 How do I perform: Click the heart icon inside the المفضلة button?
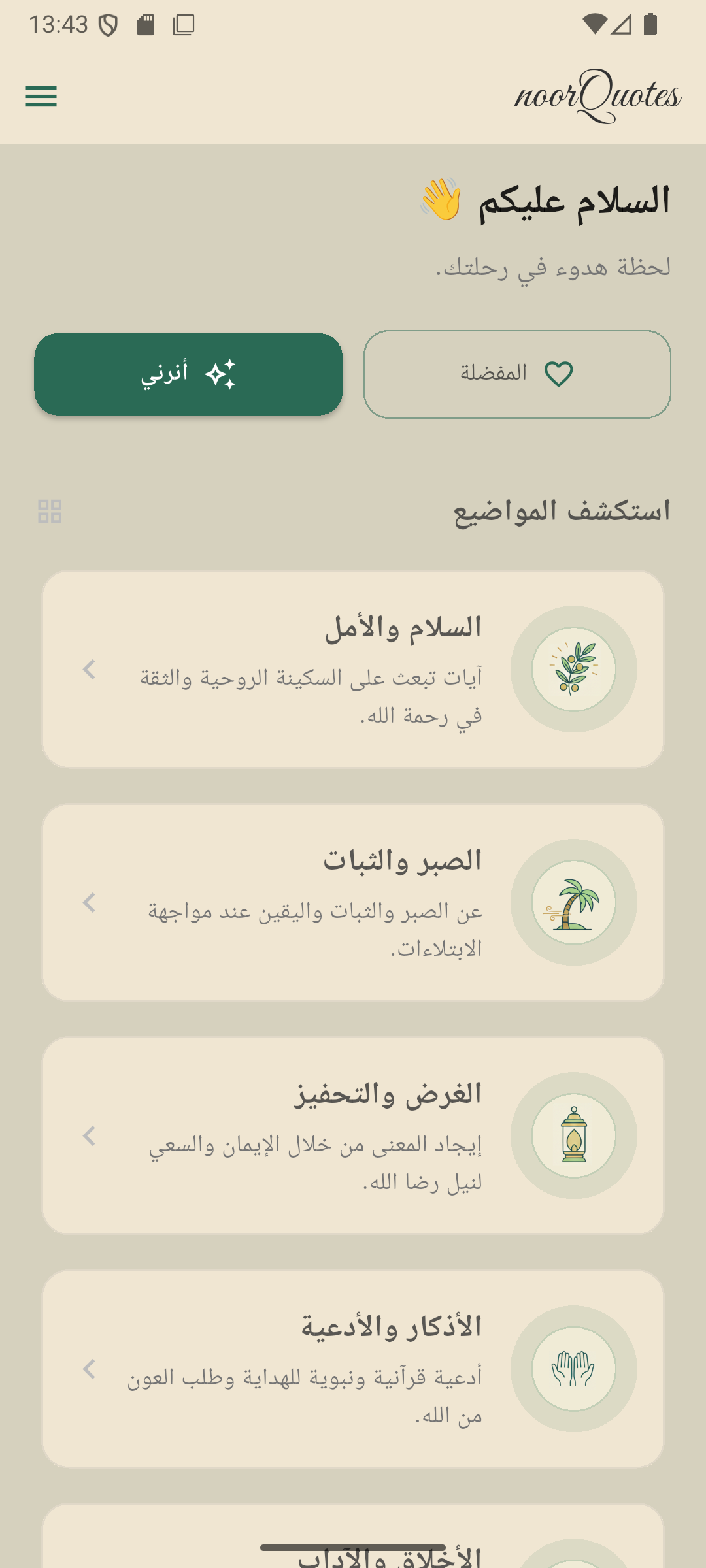pos(560,374)
